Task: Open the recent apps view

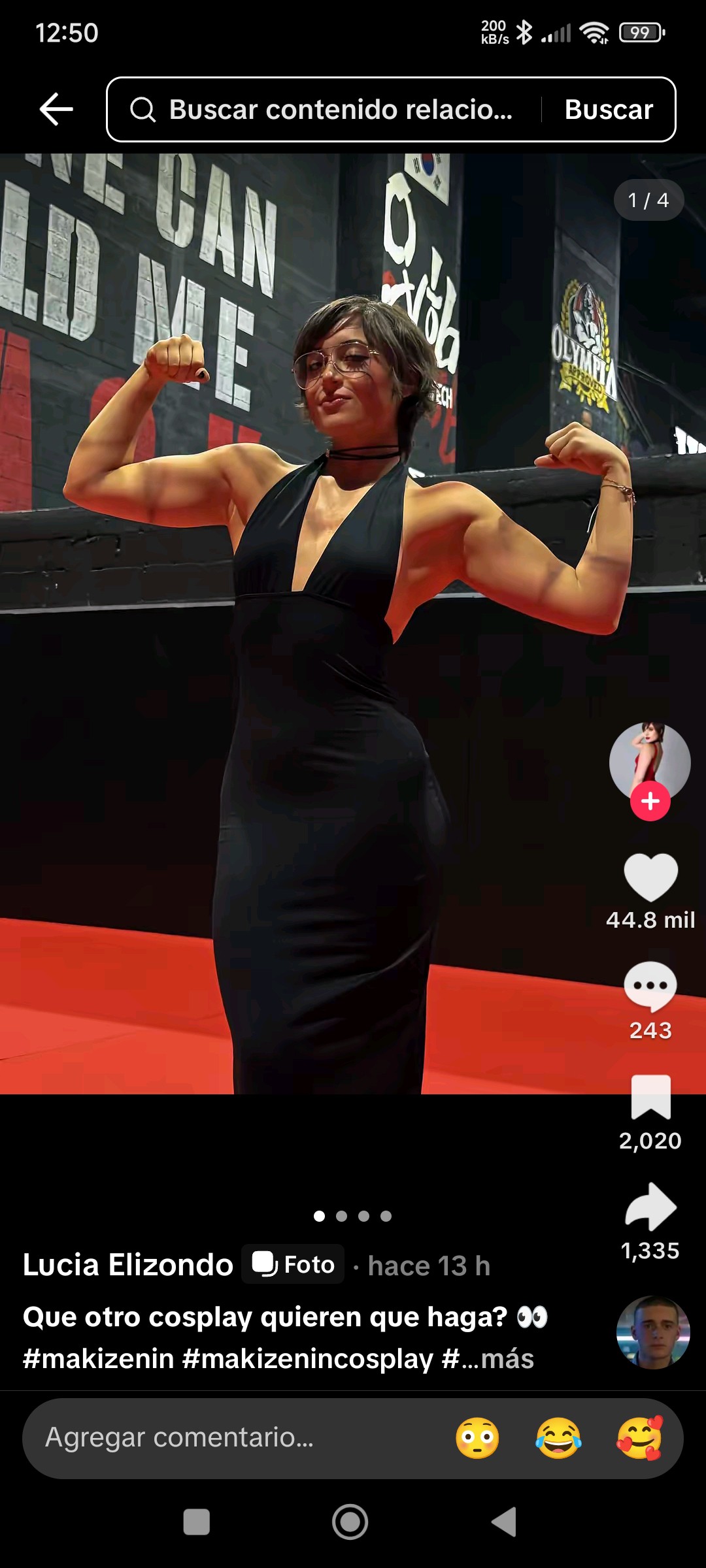Action: pyautogui.click(x=197, y=1522)
